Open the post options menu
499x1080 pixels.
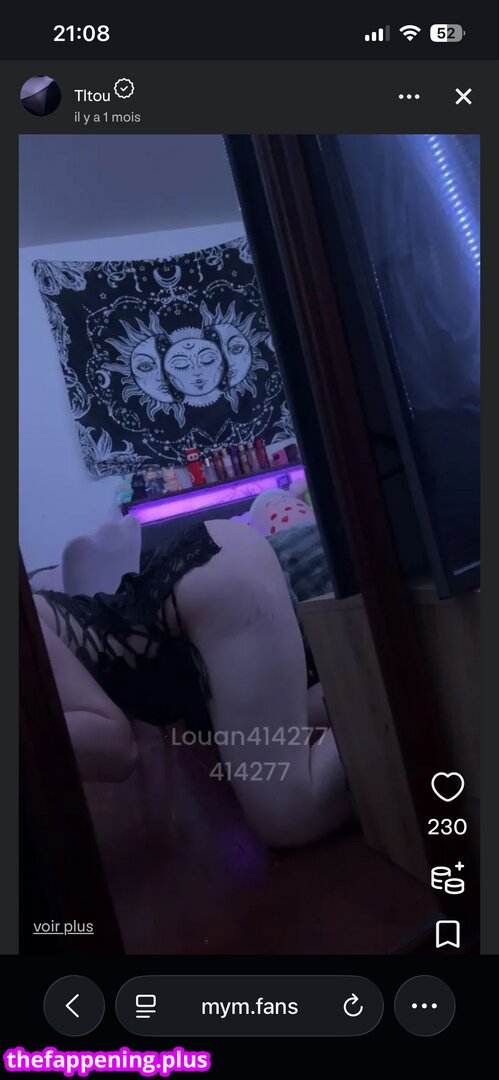coord(409,97)
